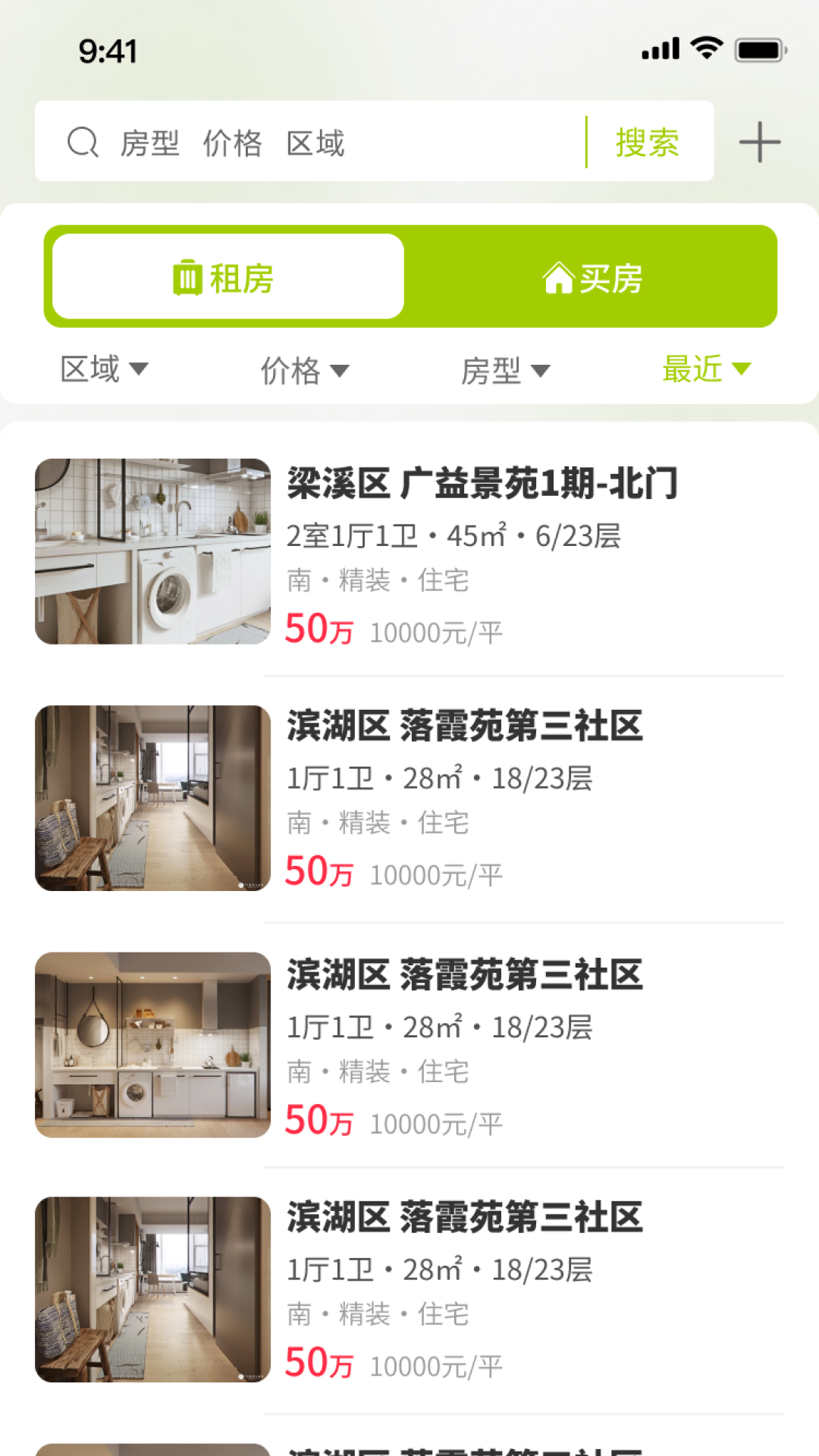
Task: Tap the plus icon to add listing
Action: click(761, 141)
